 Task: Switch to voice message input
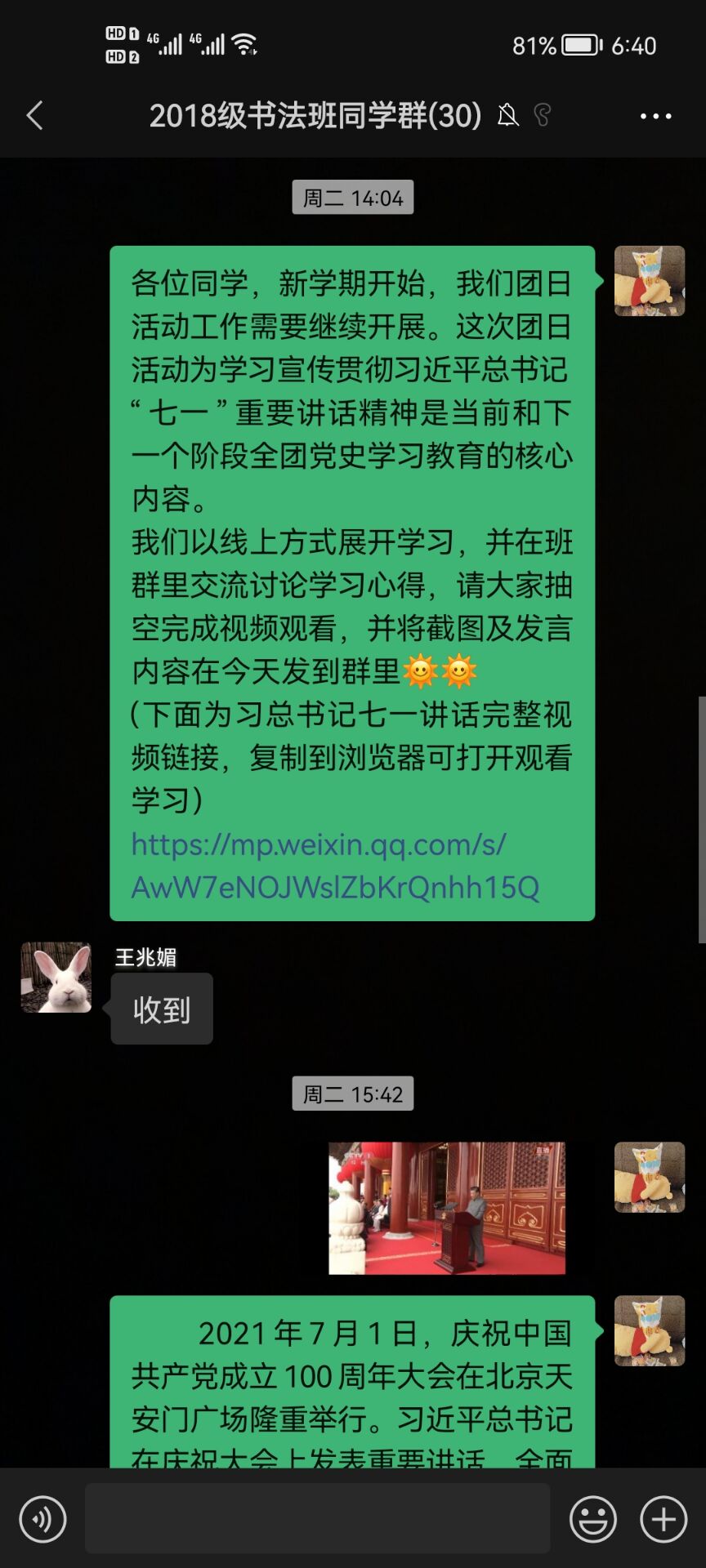point(42,1520)
